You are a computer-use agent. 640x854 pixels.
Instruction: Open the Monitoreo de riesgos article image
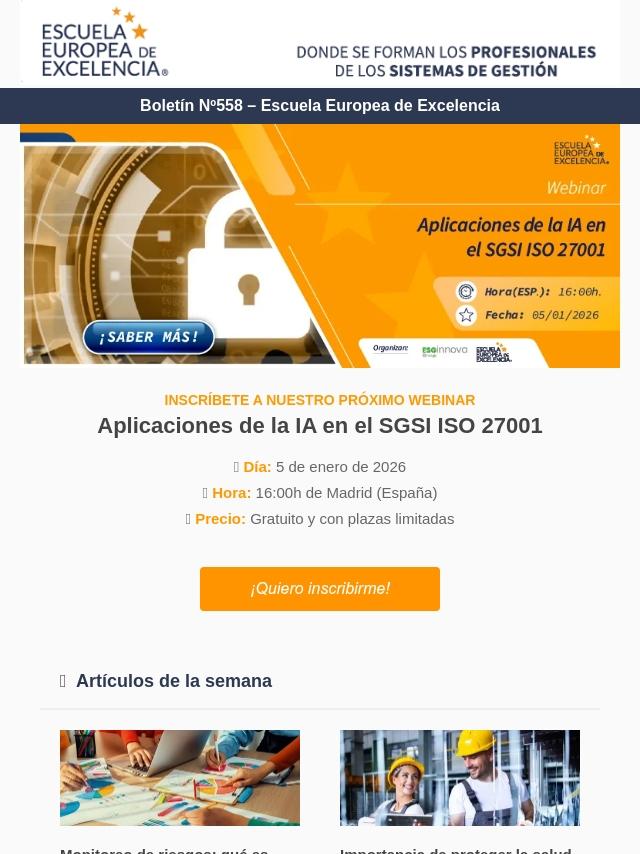(x=180, y=777)
